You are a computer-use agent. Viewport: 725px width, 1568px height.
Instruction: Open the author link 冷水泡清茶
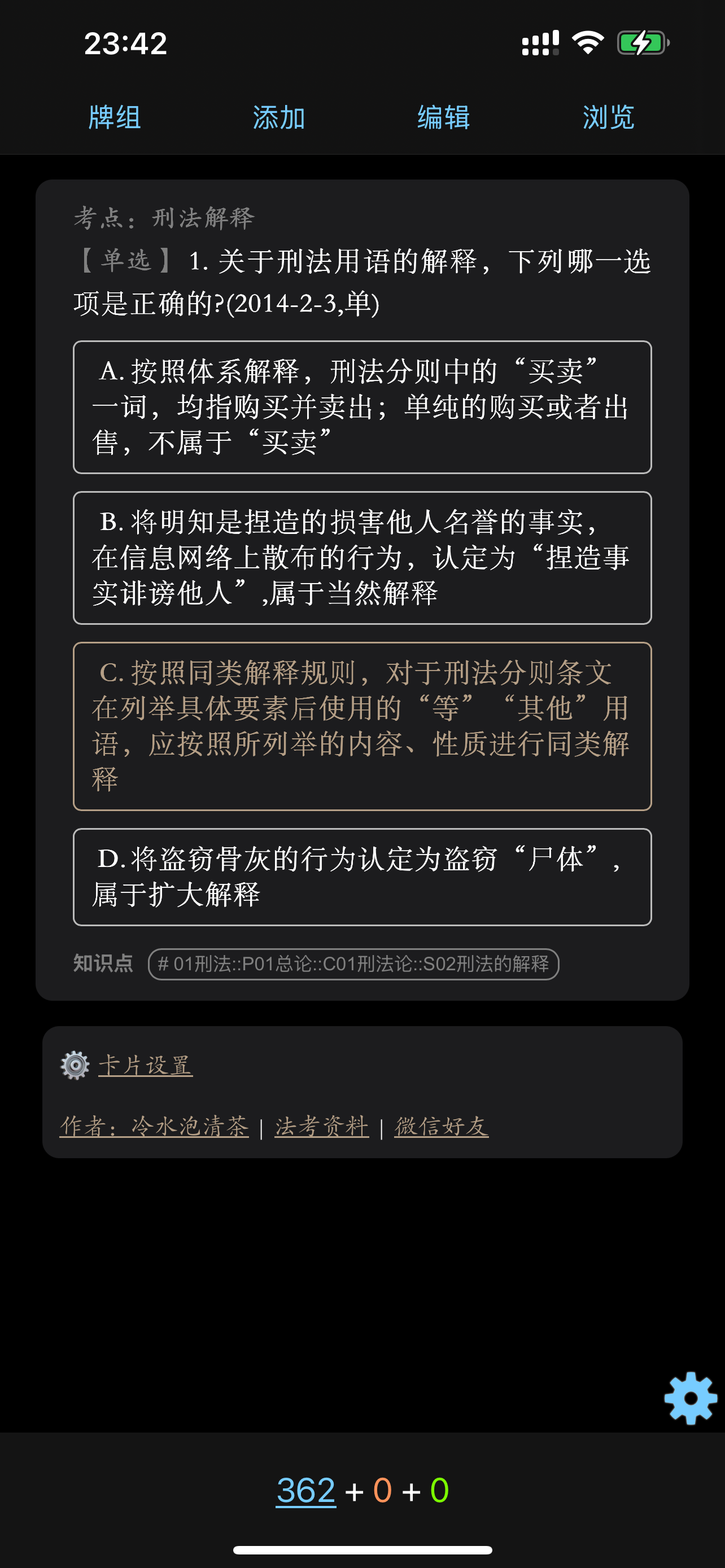pos(155,1126)
